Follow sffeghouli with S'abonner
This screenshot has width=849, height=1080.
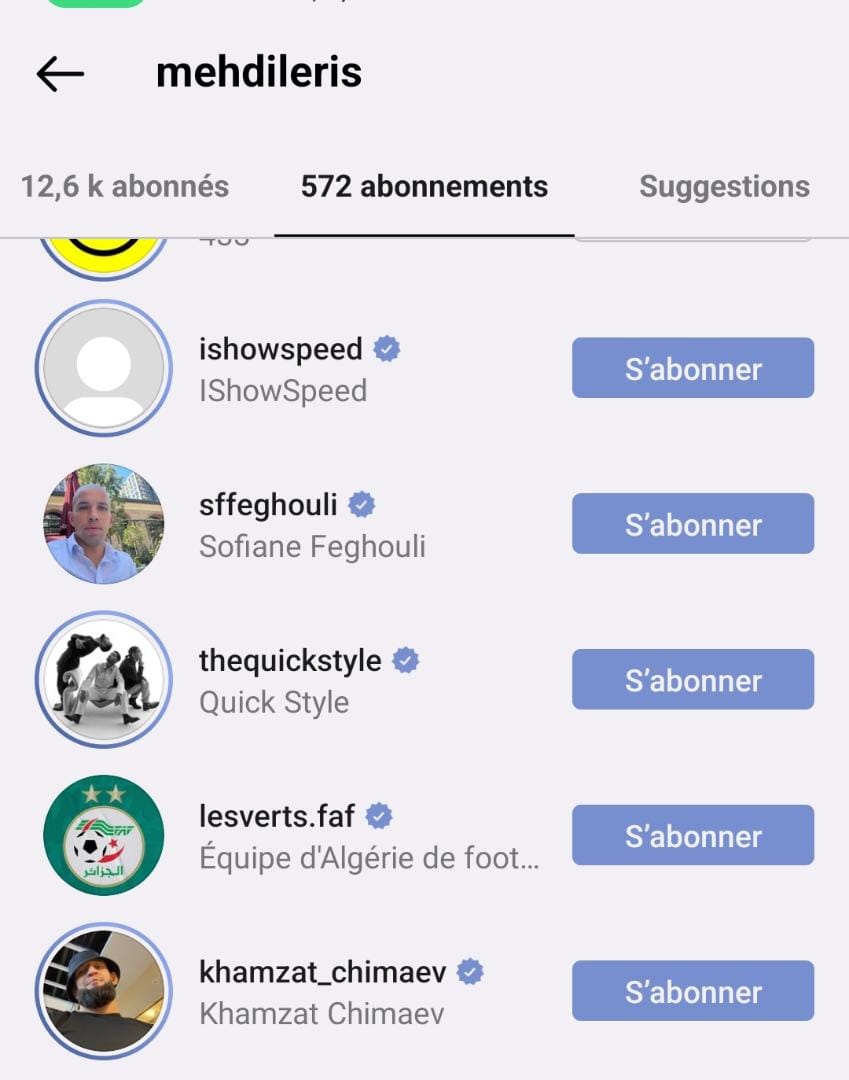(x=693, y=525)
